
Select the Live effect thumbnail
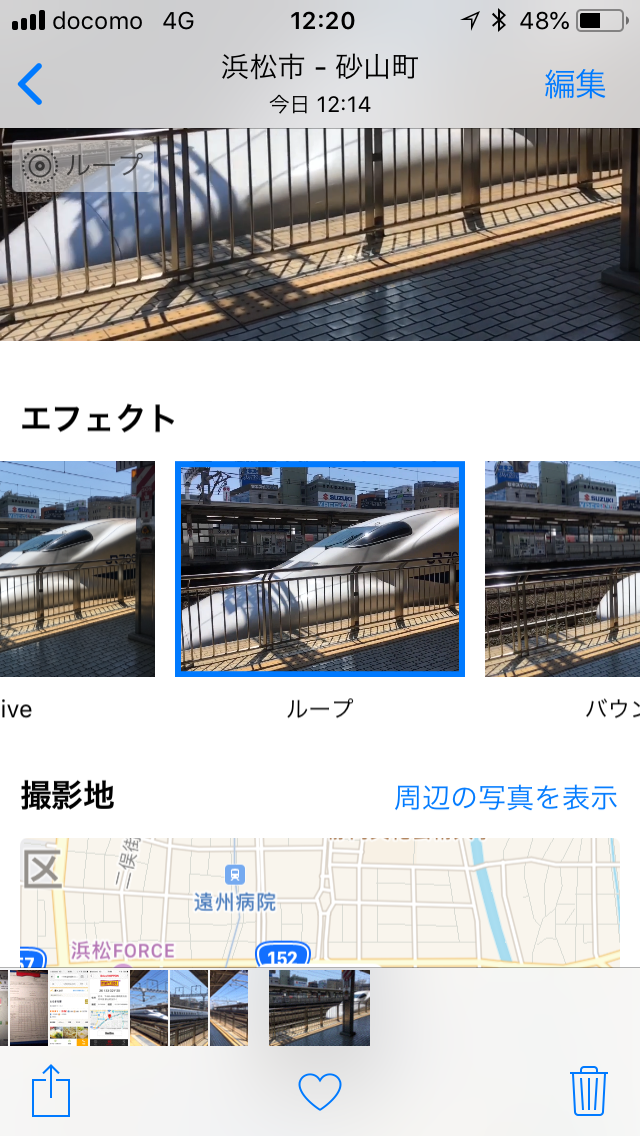coord(77,569)
